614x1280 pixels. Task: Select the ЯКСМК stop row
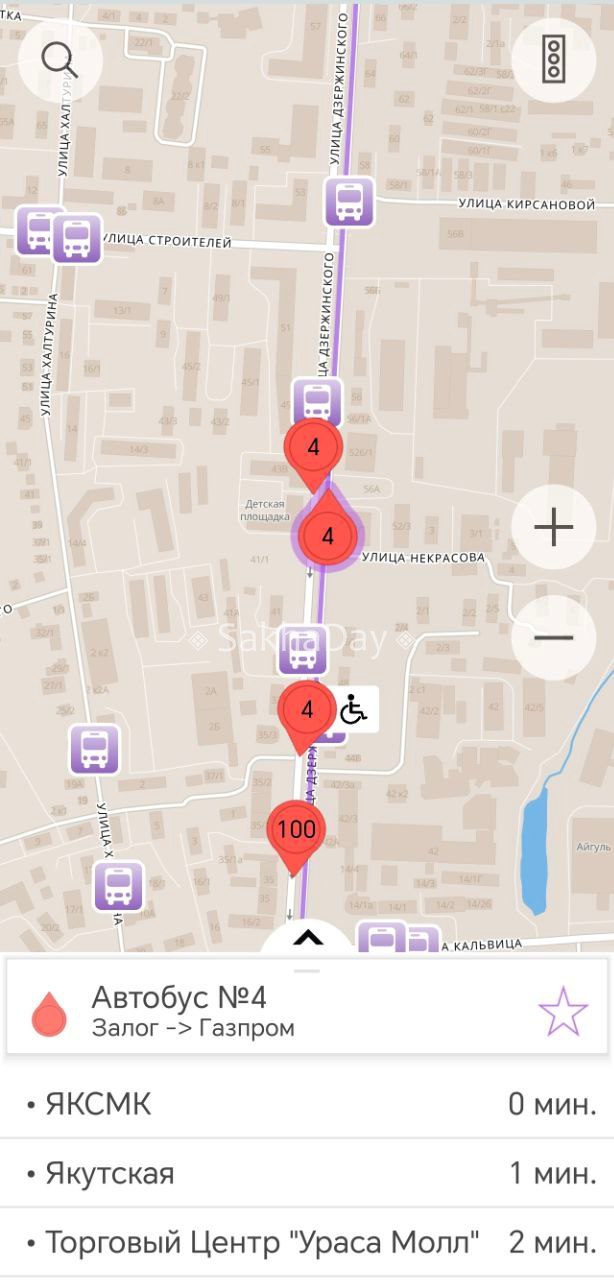click(307, 1104)
